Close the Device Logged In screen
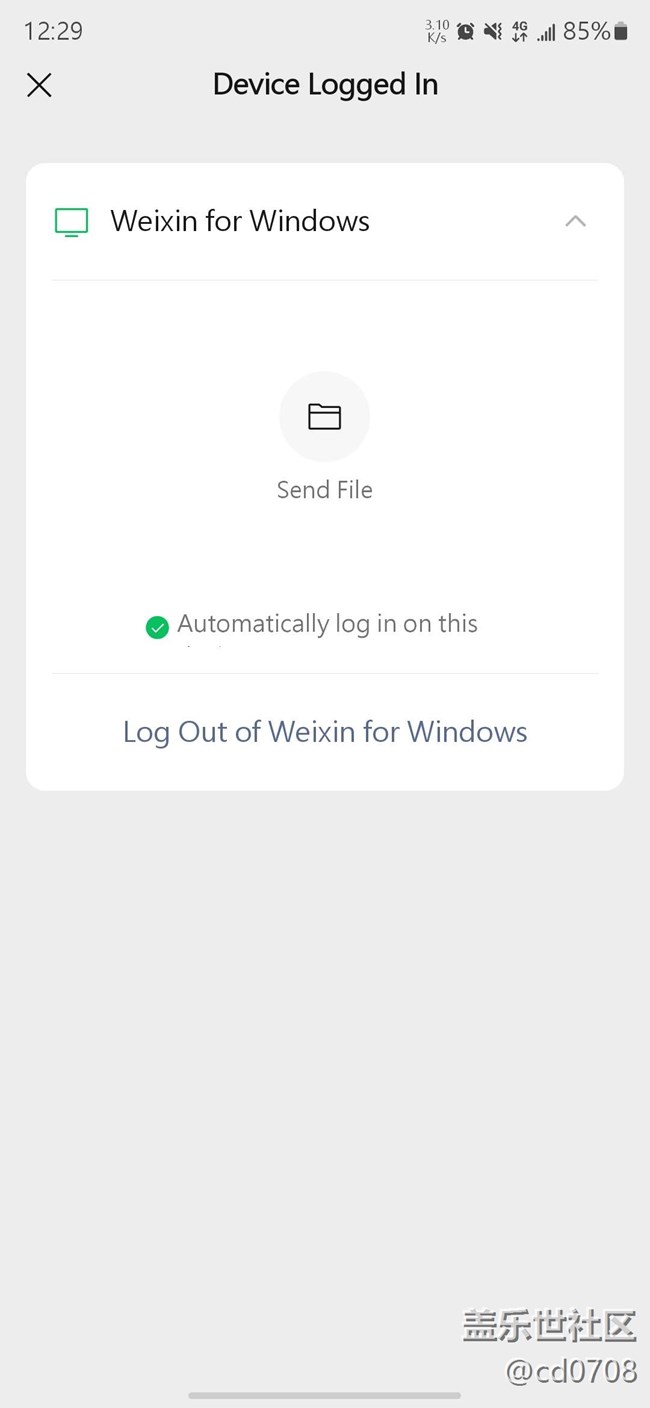The width and height of the screenshot is (650, 1408). click(x=39, y=85)
